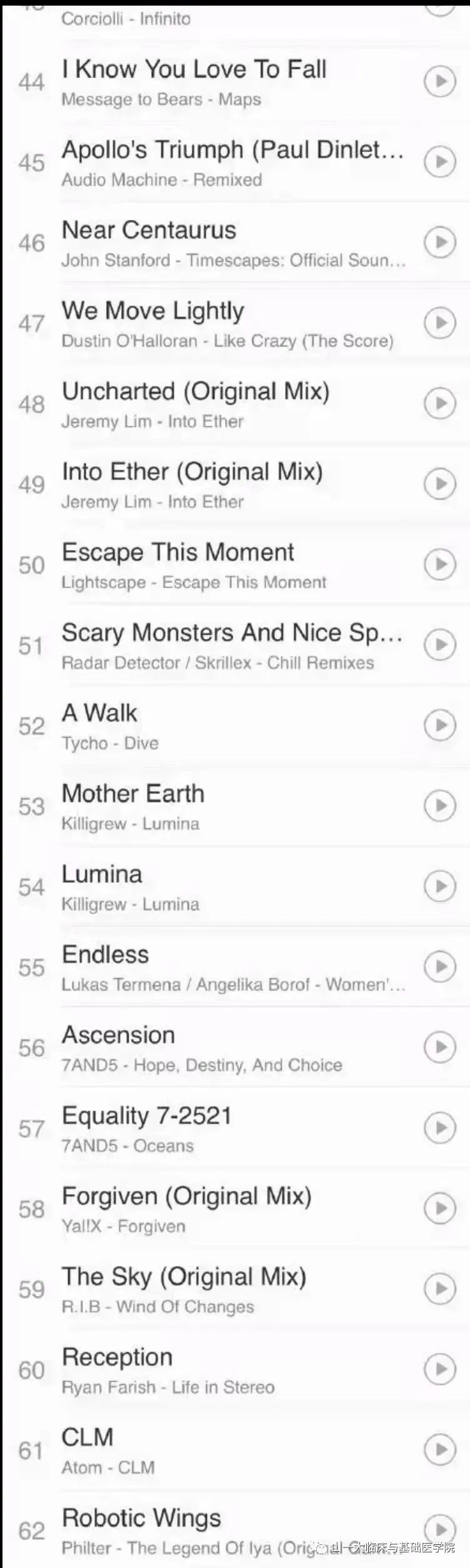Open the track Near Centaurus
470x1568 pixels.
149,231
